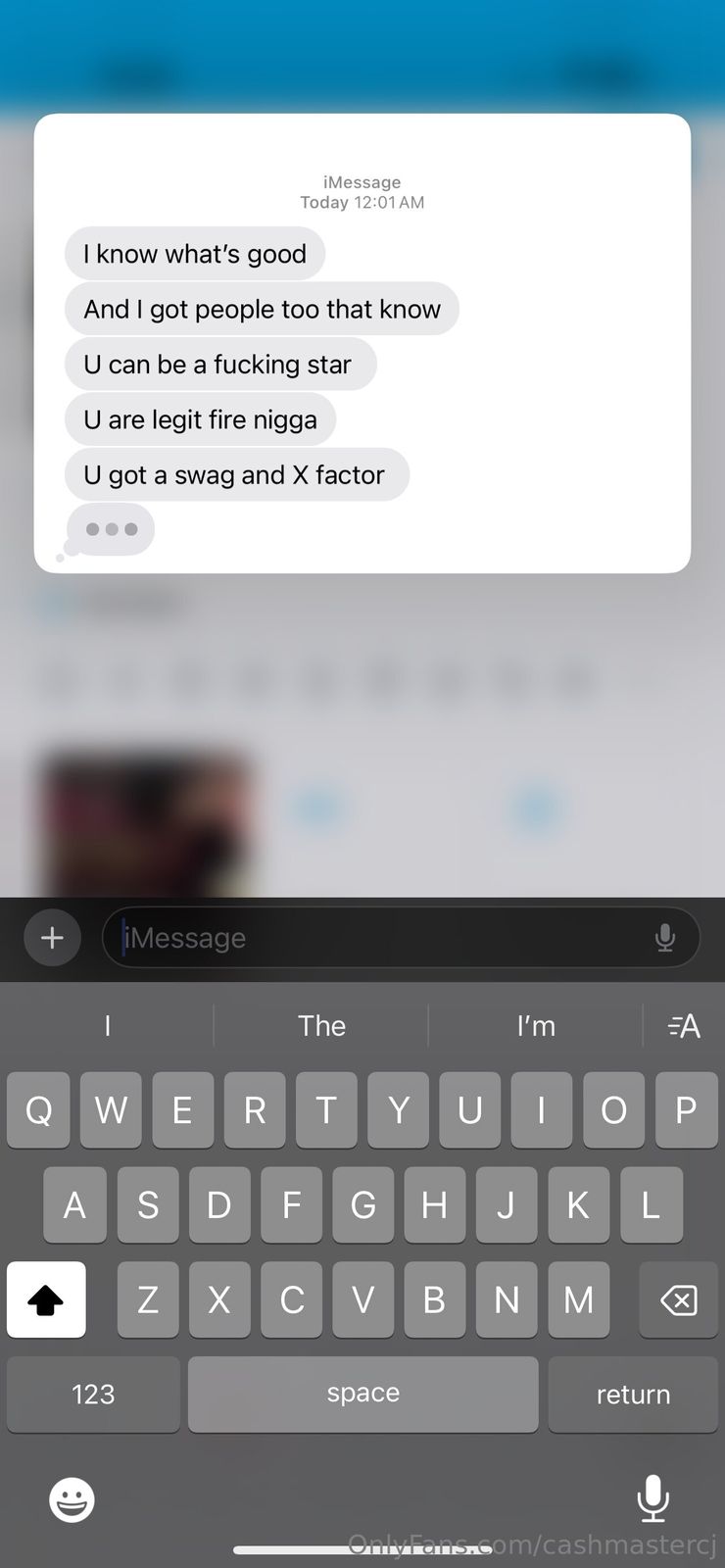
Task: Open the text formatting option in the suggestion bar
Action: [x=684, y=1026]
